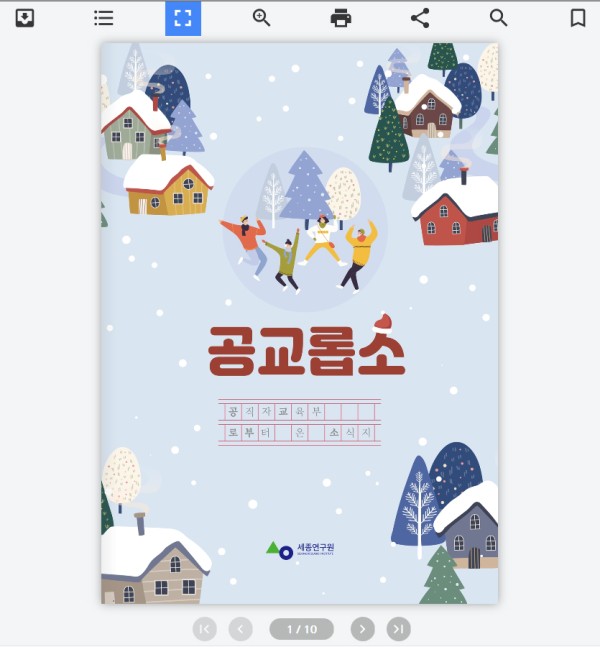Go to the previous page
The width and height of the screenshot is (600, 647).
point(240,629)
